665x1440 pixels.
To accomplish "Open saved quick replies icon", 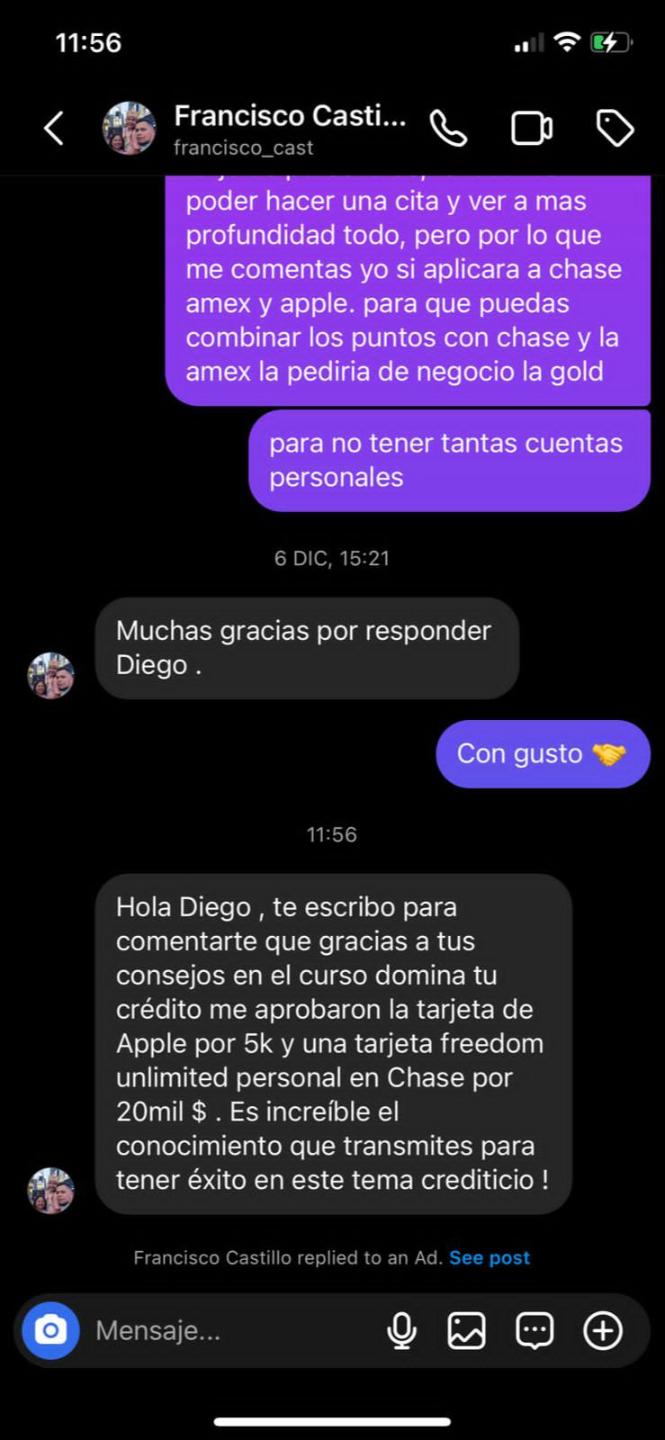I will click(535, 1331).
